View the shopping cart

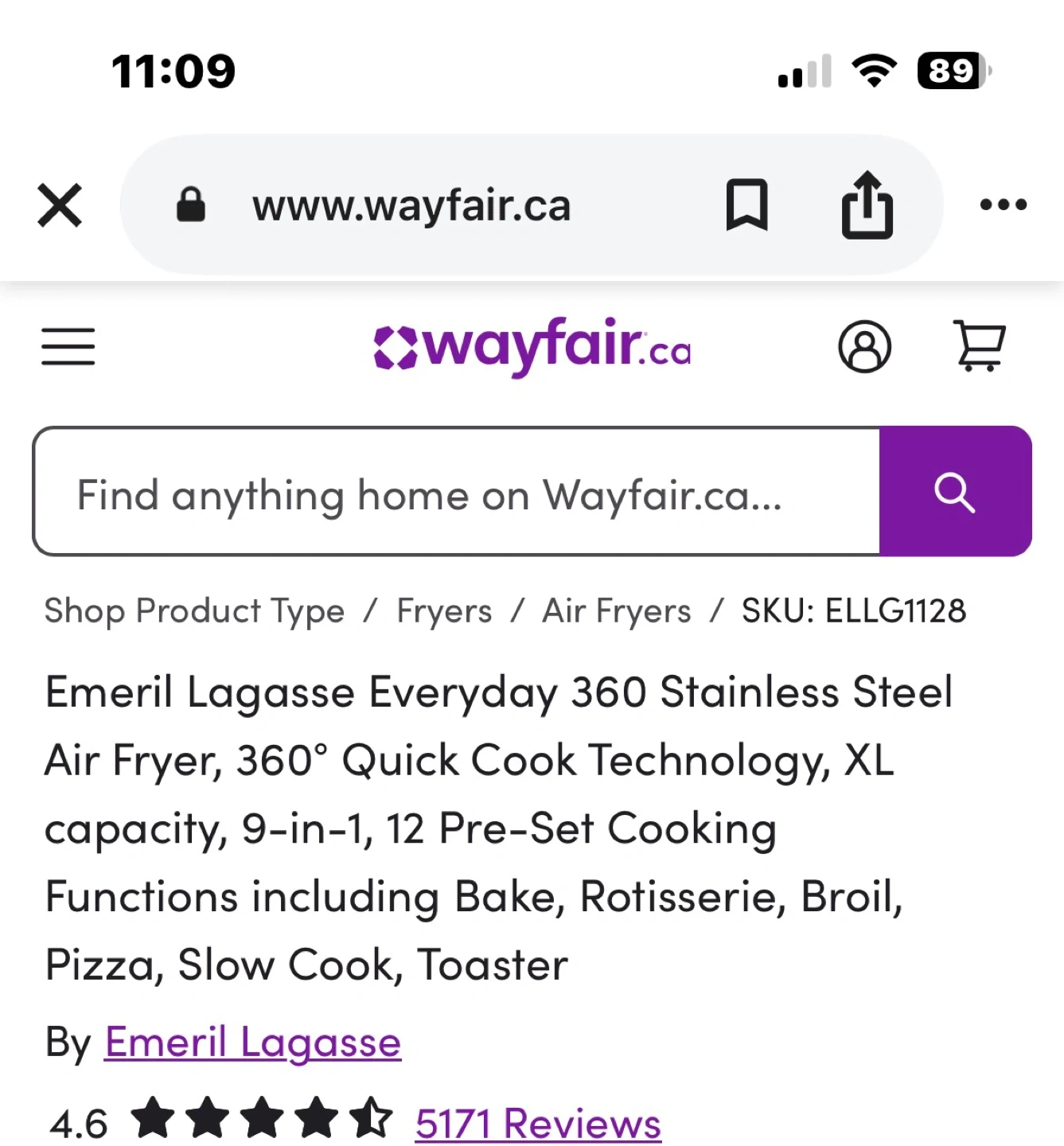pos(980,345)
